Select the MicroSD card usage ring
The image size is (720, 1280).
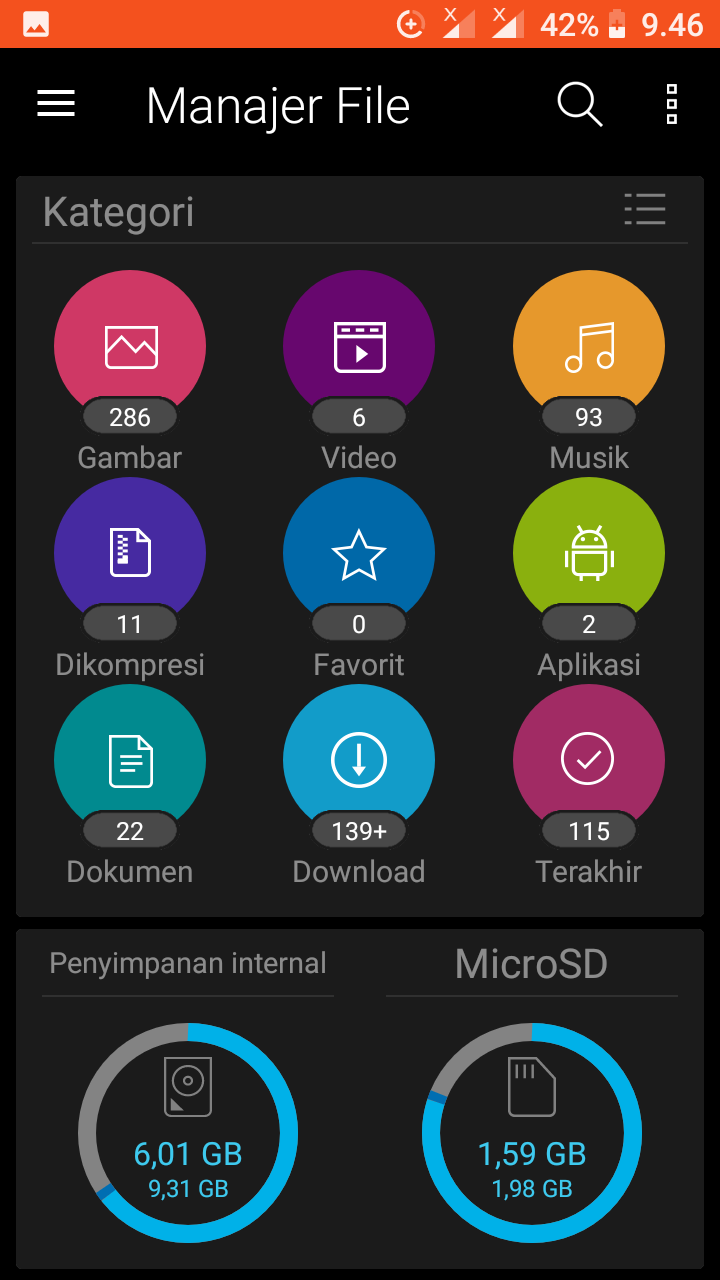pos(532,1132)
